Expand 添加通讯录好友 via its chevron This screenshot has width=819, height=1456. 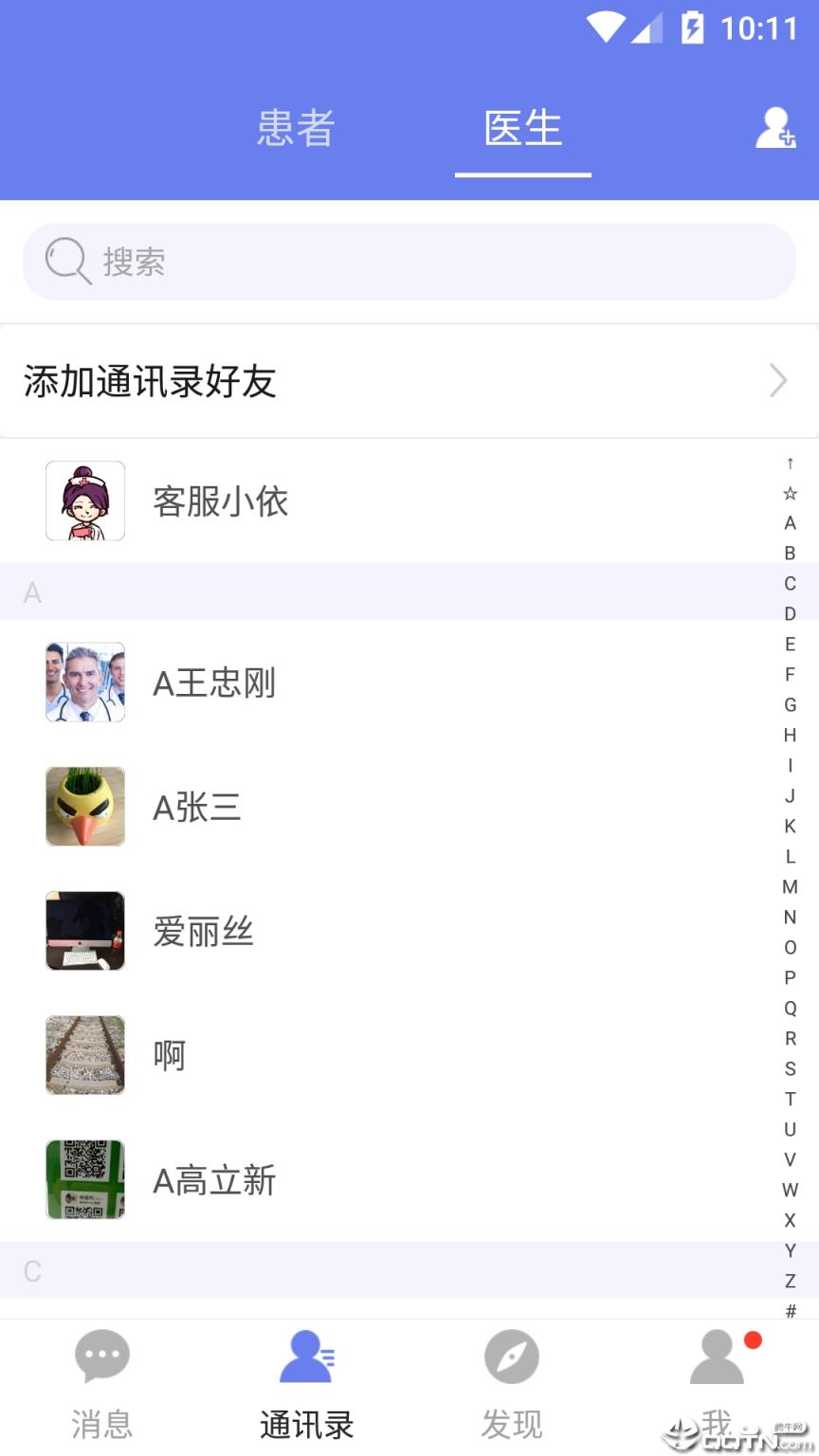click(x=776, y=381)
